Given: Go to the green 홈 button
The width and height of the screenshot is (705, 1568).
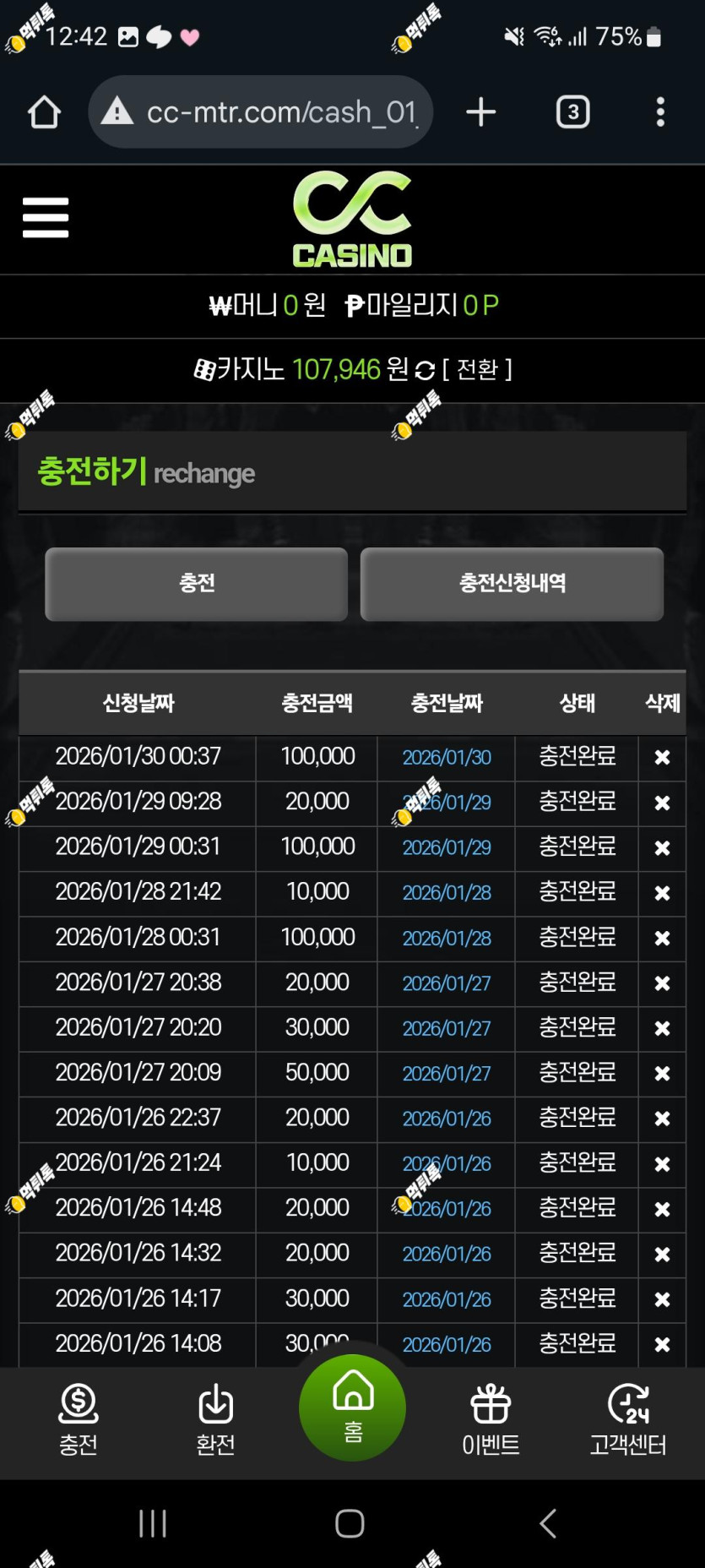Looking at the screenshot, I should [352, 1407].
